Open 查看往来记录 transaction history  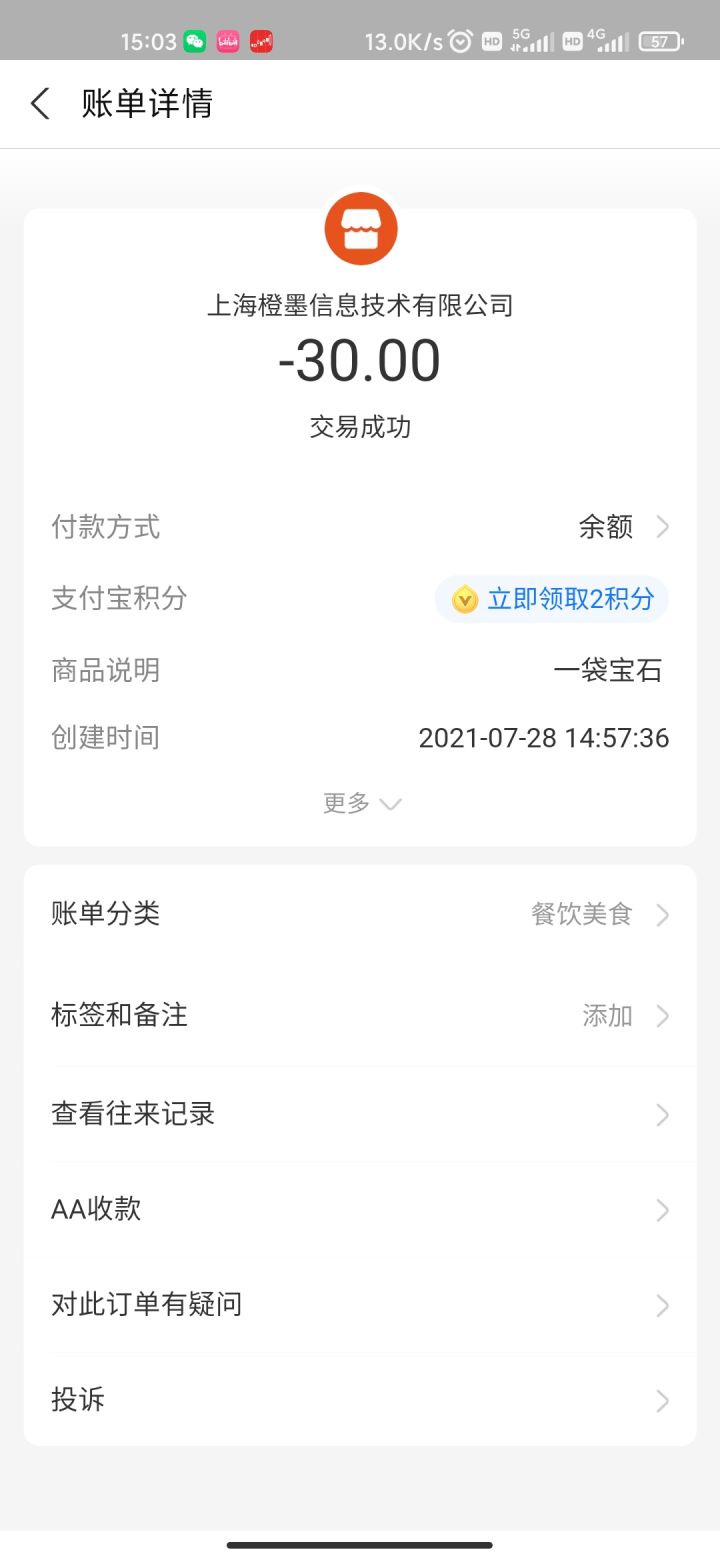coord(360,1114)
